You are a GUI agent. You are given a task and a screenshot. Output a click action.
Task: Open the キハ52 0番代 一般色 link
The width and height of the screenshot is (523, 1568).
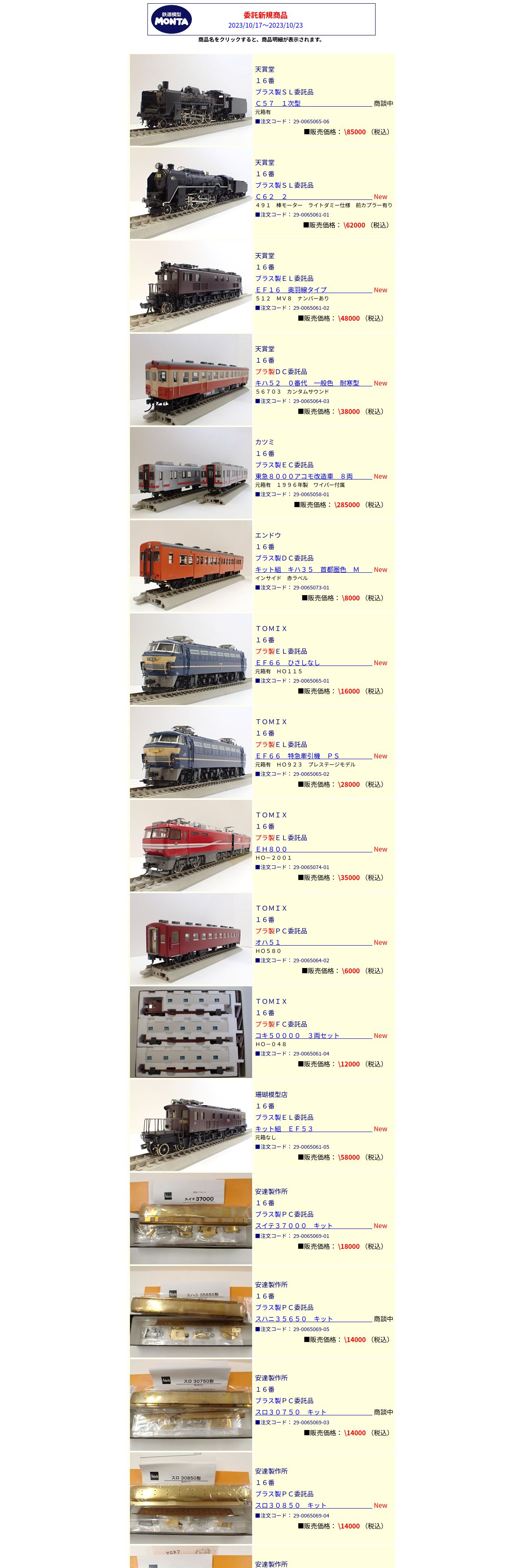[314, 383]
